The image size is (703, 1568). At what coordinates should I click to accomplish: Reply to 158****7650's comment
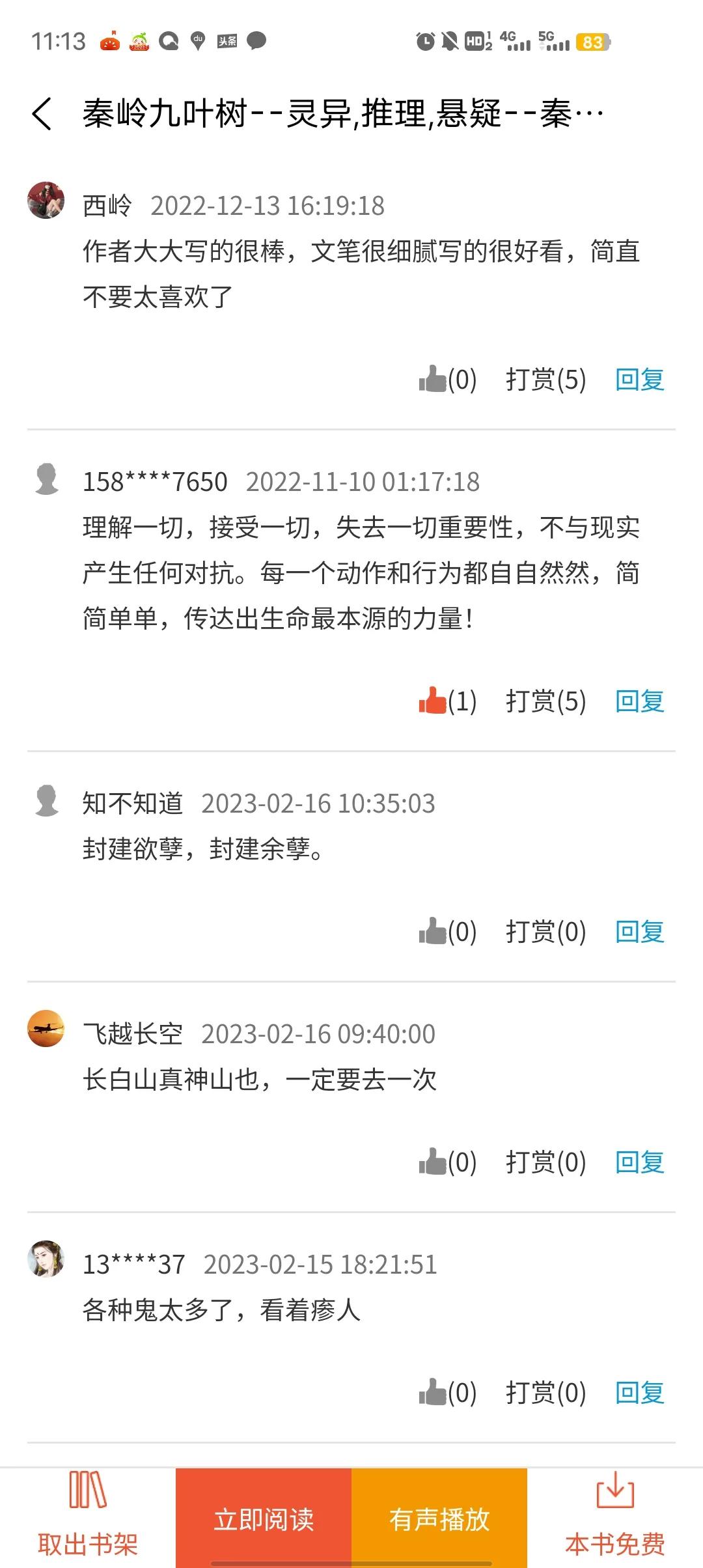point(640,701)
